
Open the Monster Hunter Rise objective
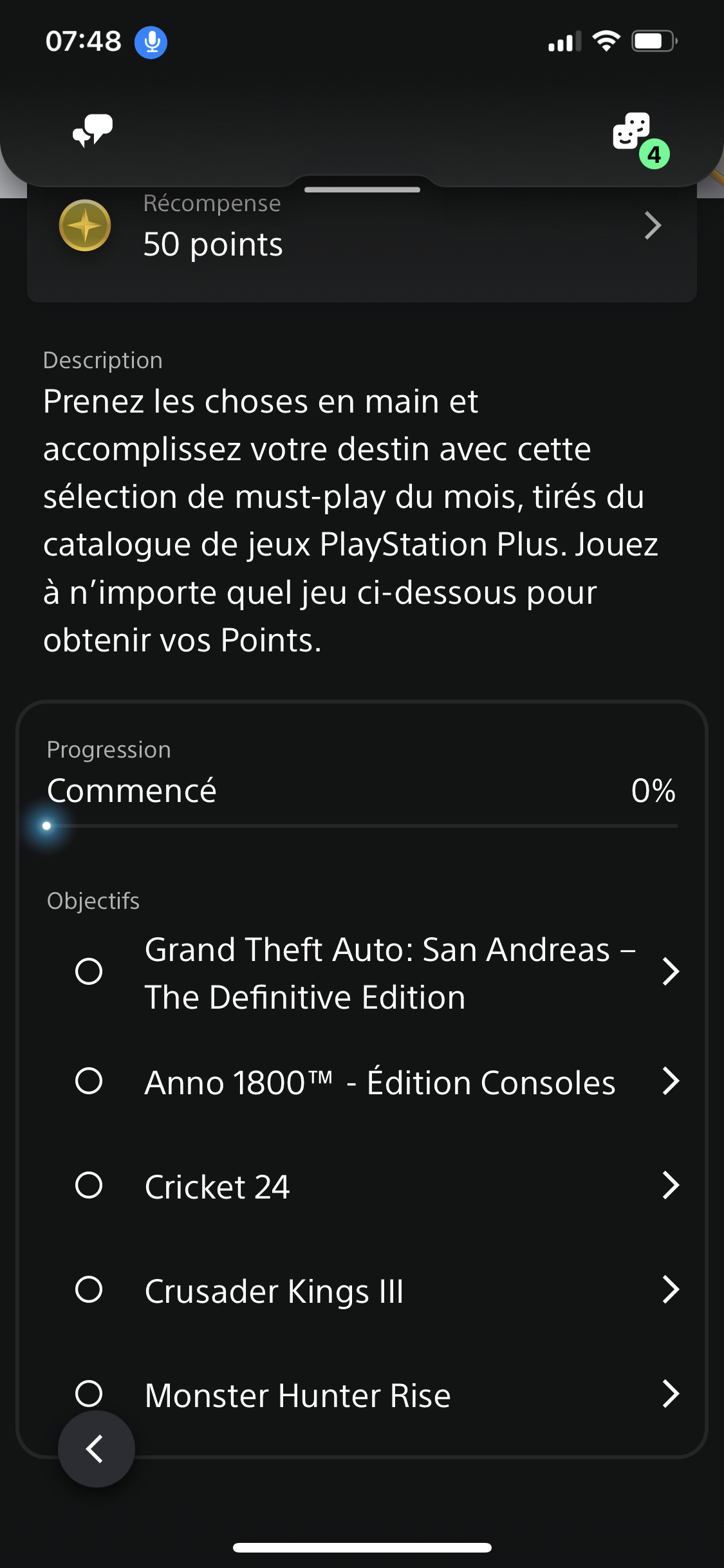click(376, 1395)
